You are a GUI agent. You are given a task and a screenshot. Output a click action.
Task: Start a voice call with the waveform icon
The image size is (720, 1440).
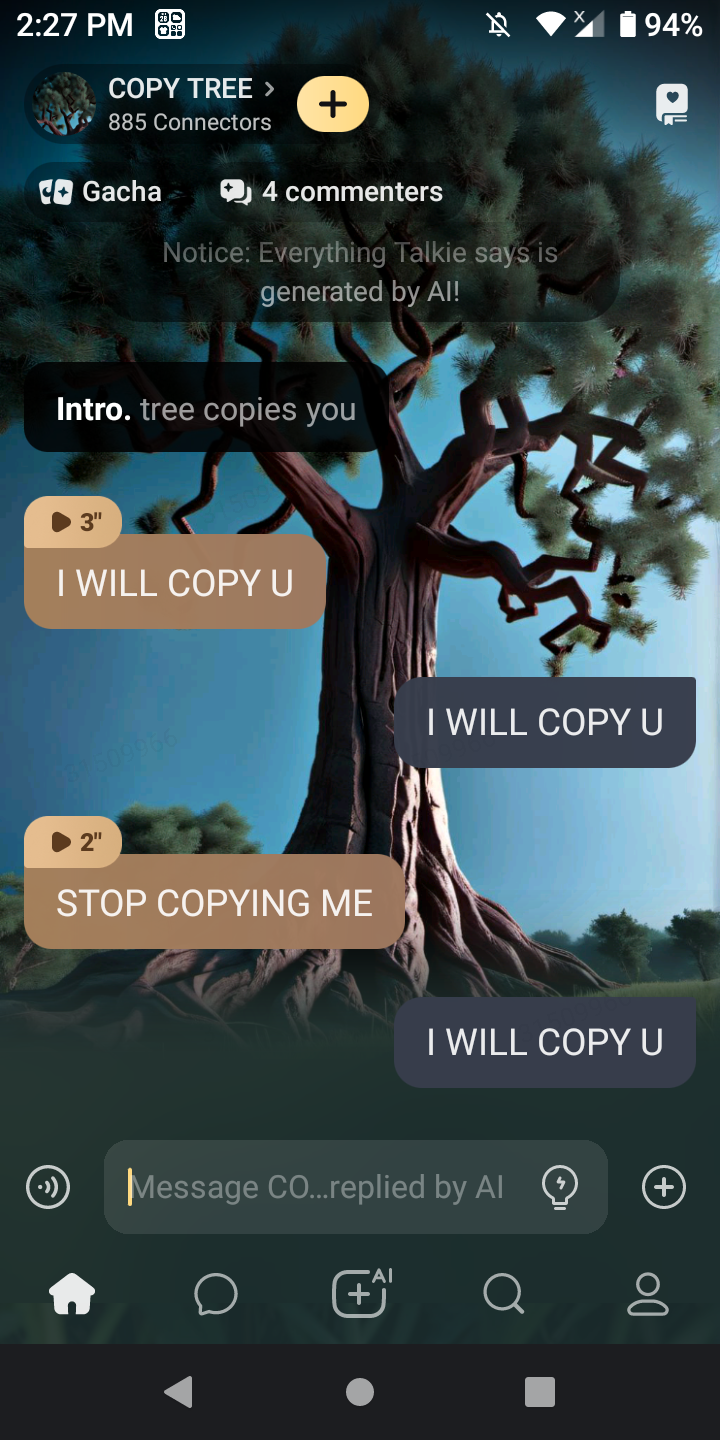(x=48, y=1187)
